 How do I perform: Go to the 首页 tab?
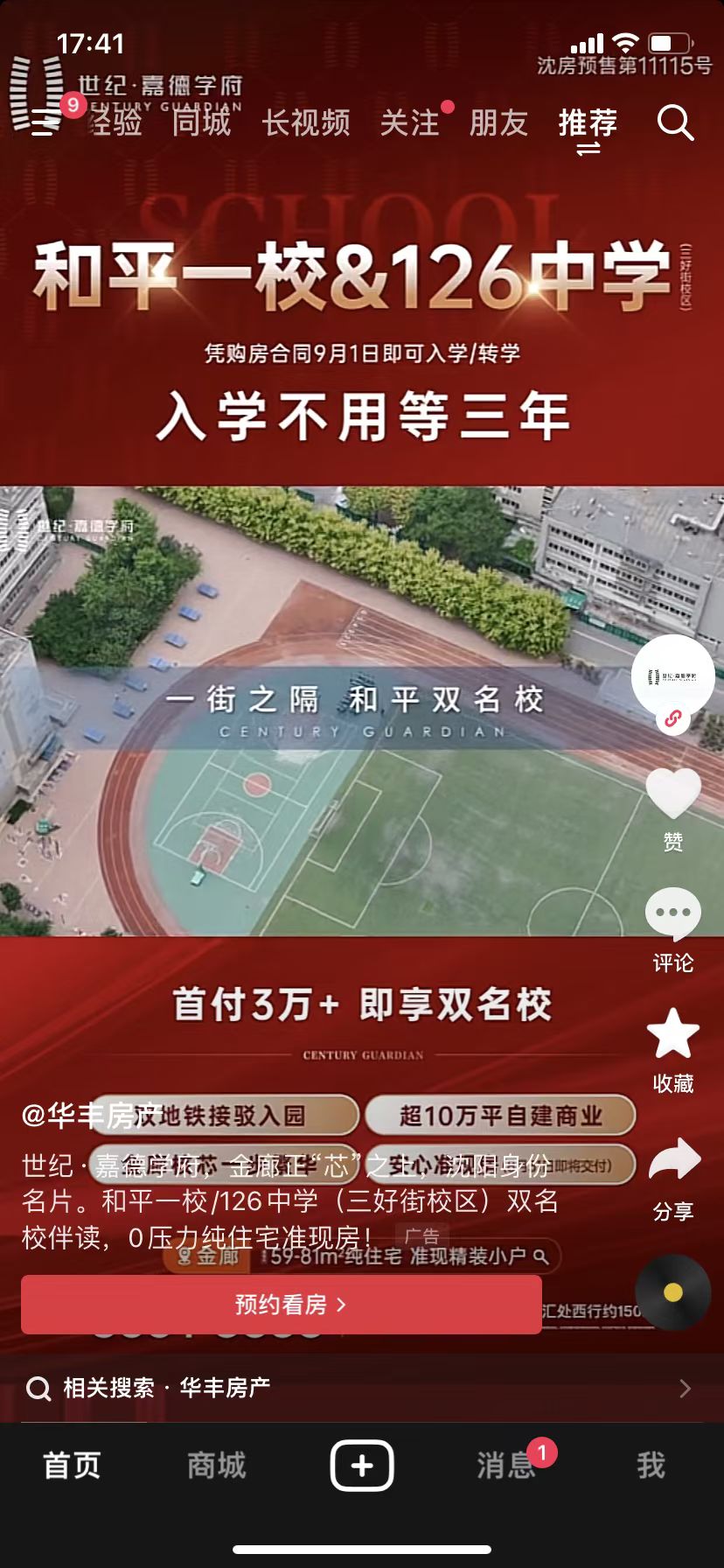(x=72, y=1465)
